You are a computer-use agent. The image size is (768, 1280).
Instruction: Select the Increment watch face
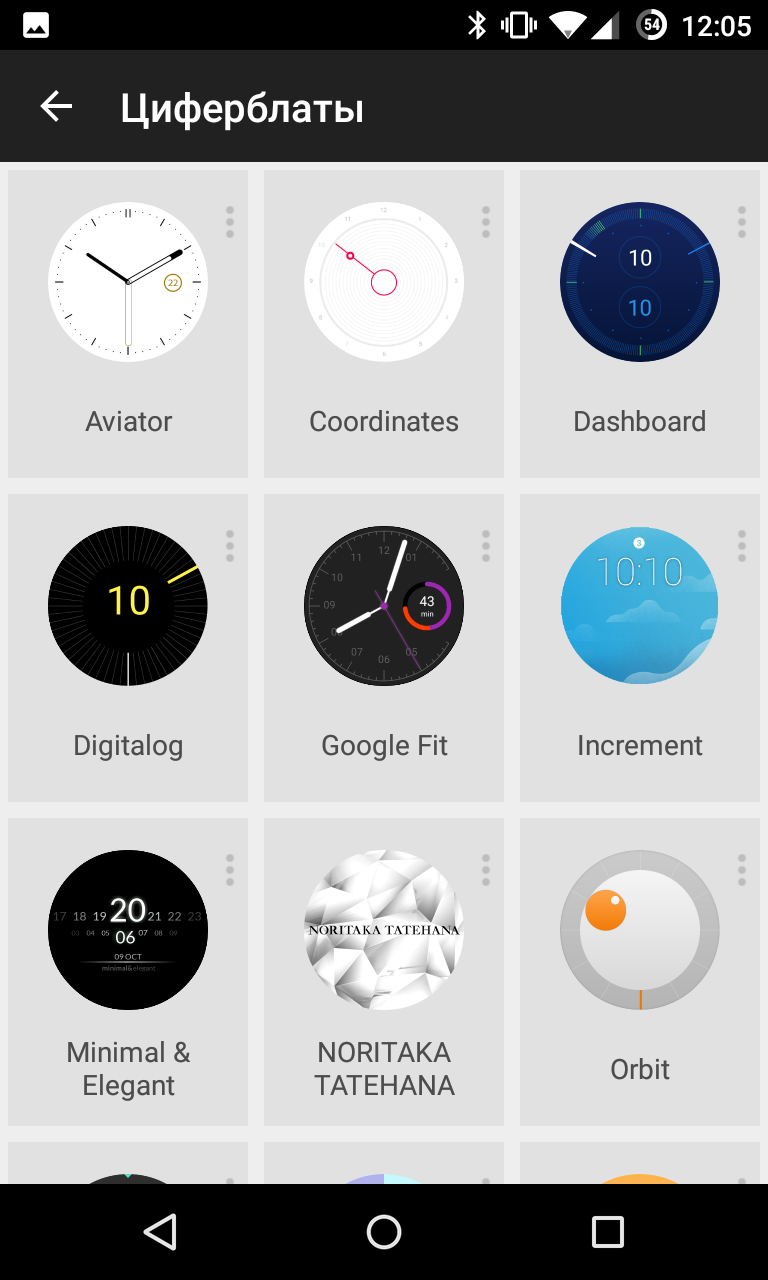pos(640,648)
